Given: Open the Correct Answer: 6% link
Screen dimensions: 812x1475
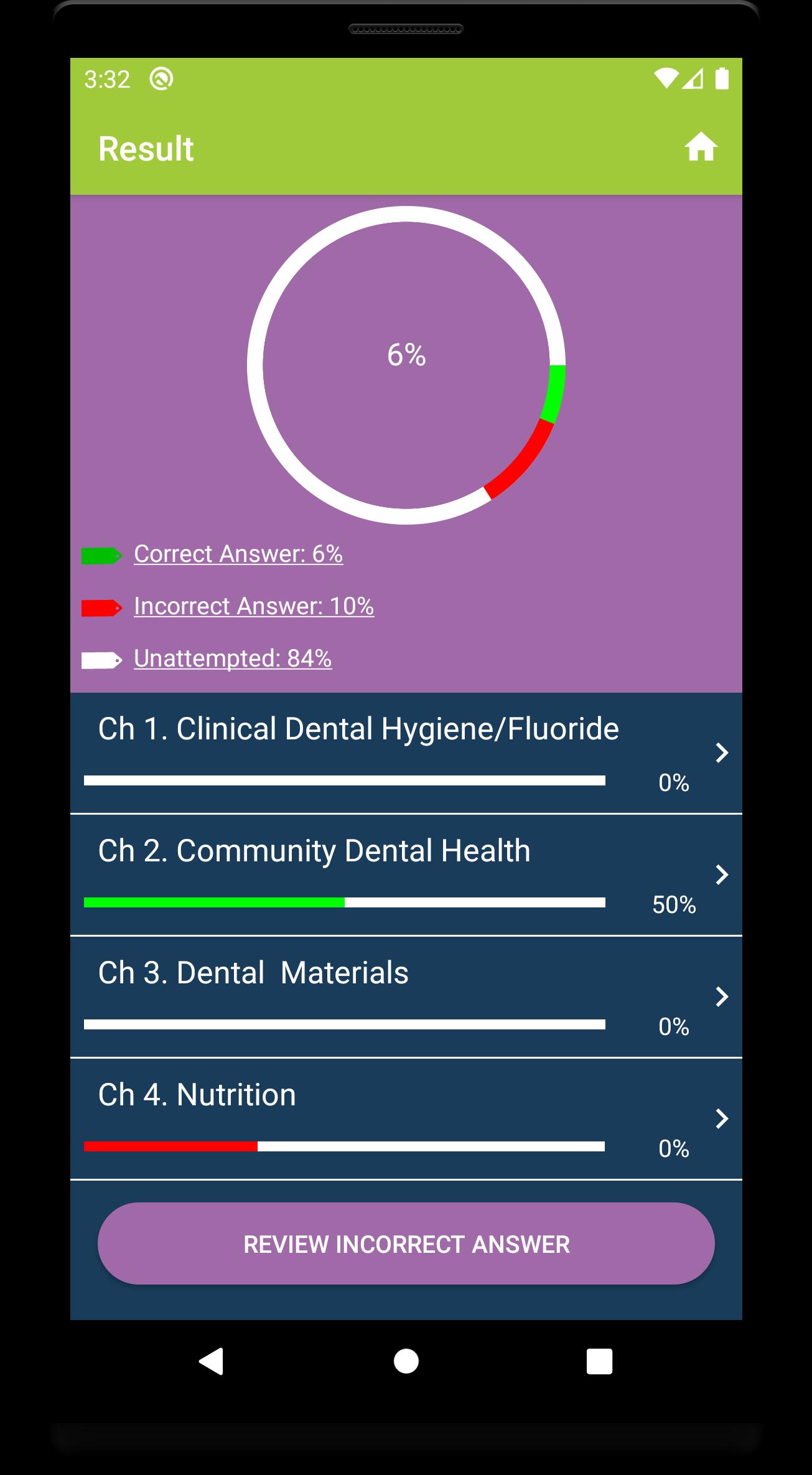Looking at the screenshot, I should pos(238,554).
